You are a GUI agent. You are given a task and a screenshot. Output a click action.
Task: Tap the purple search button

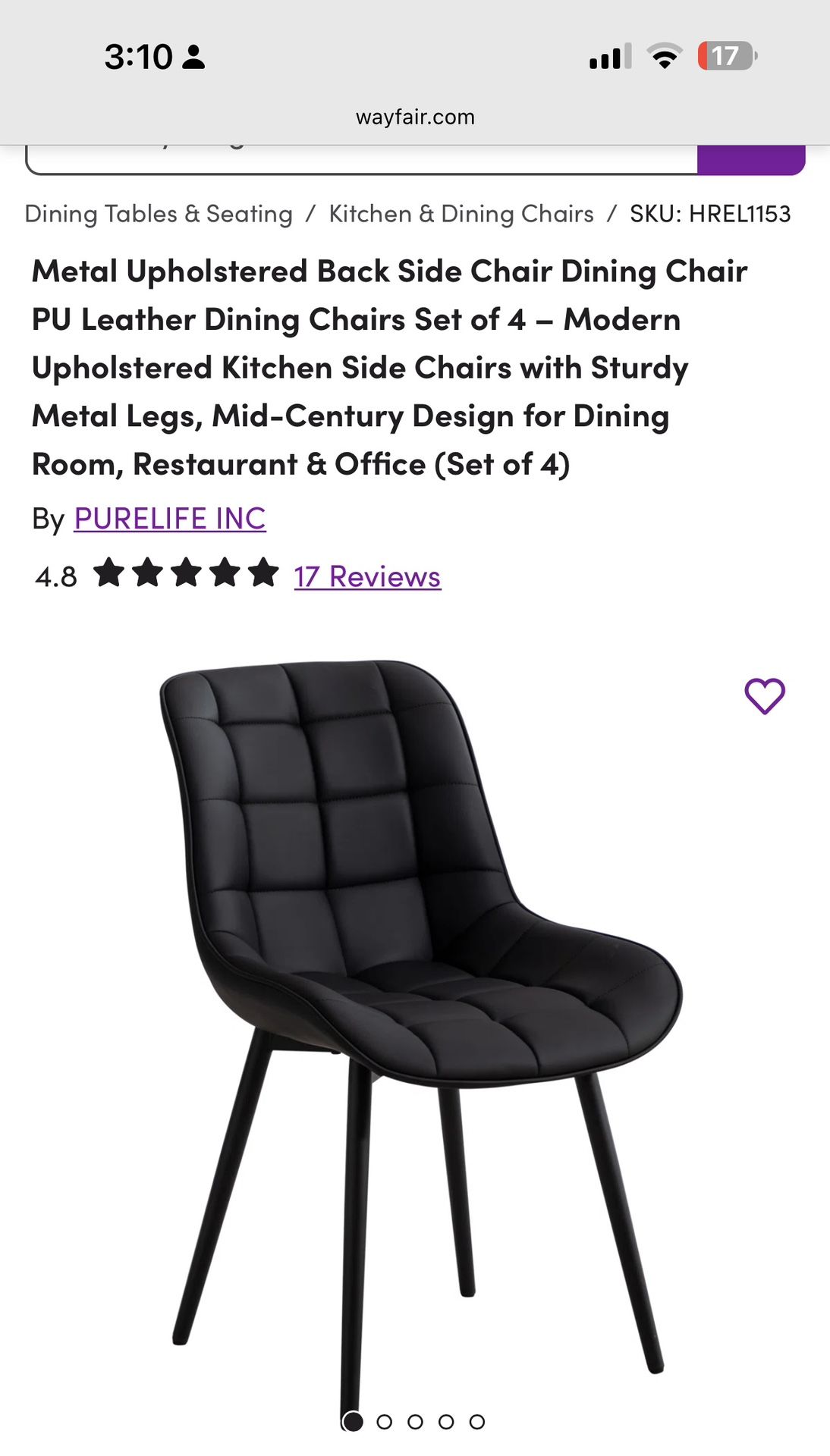tap(751, 158)
